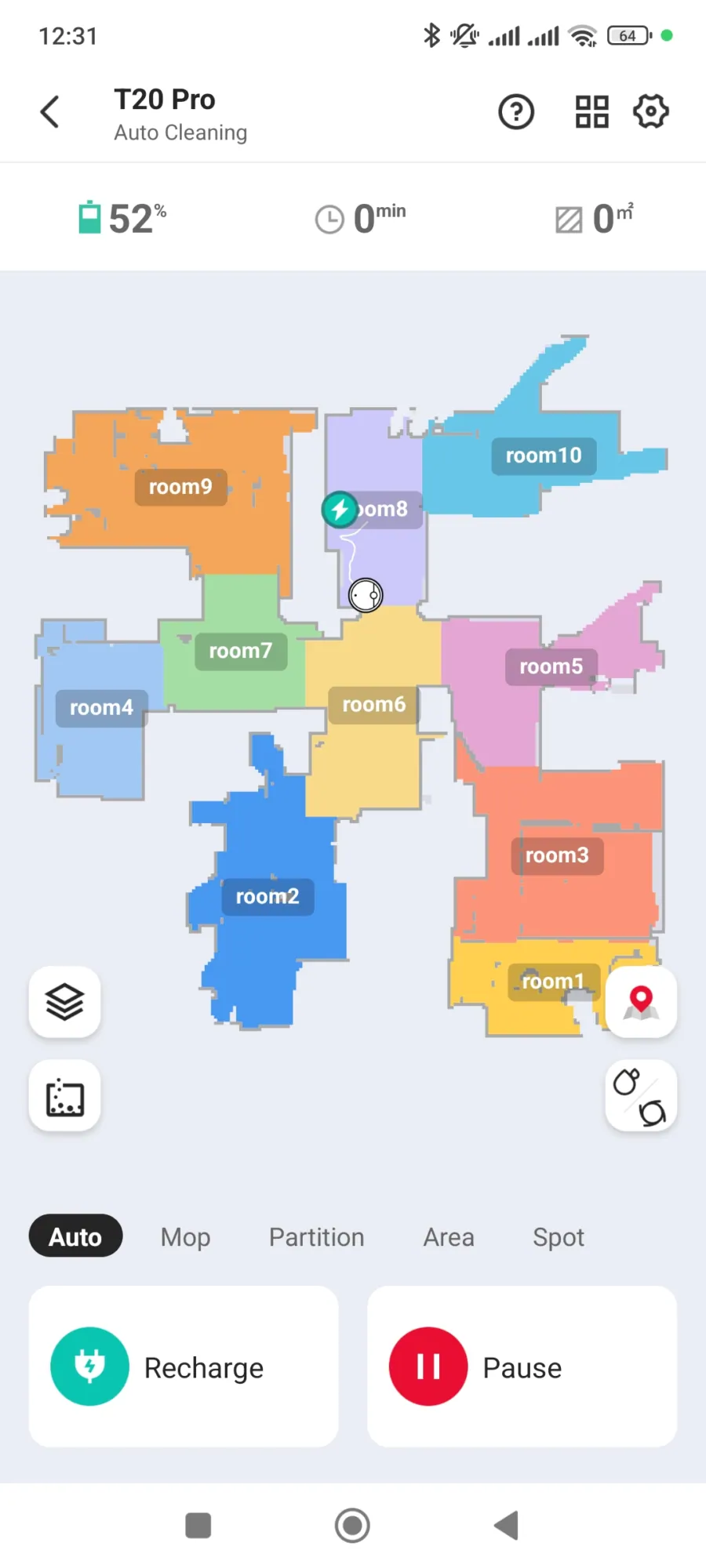
Task: Switch to the Mop mode
Action: pyautogui.click(x=185, y=1236)
